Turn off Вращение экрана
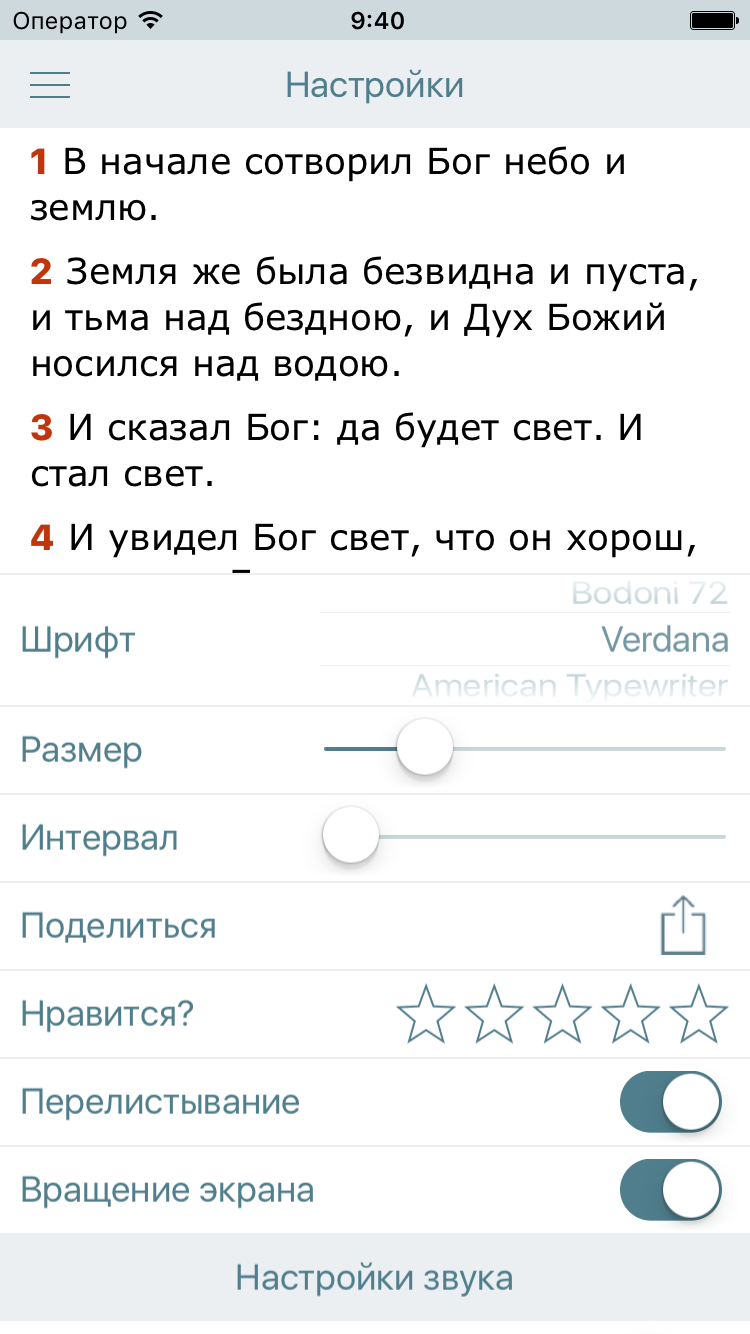Viewport: 750px width, 1334px height. point(671,1190)
